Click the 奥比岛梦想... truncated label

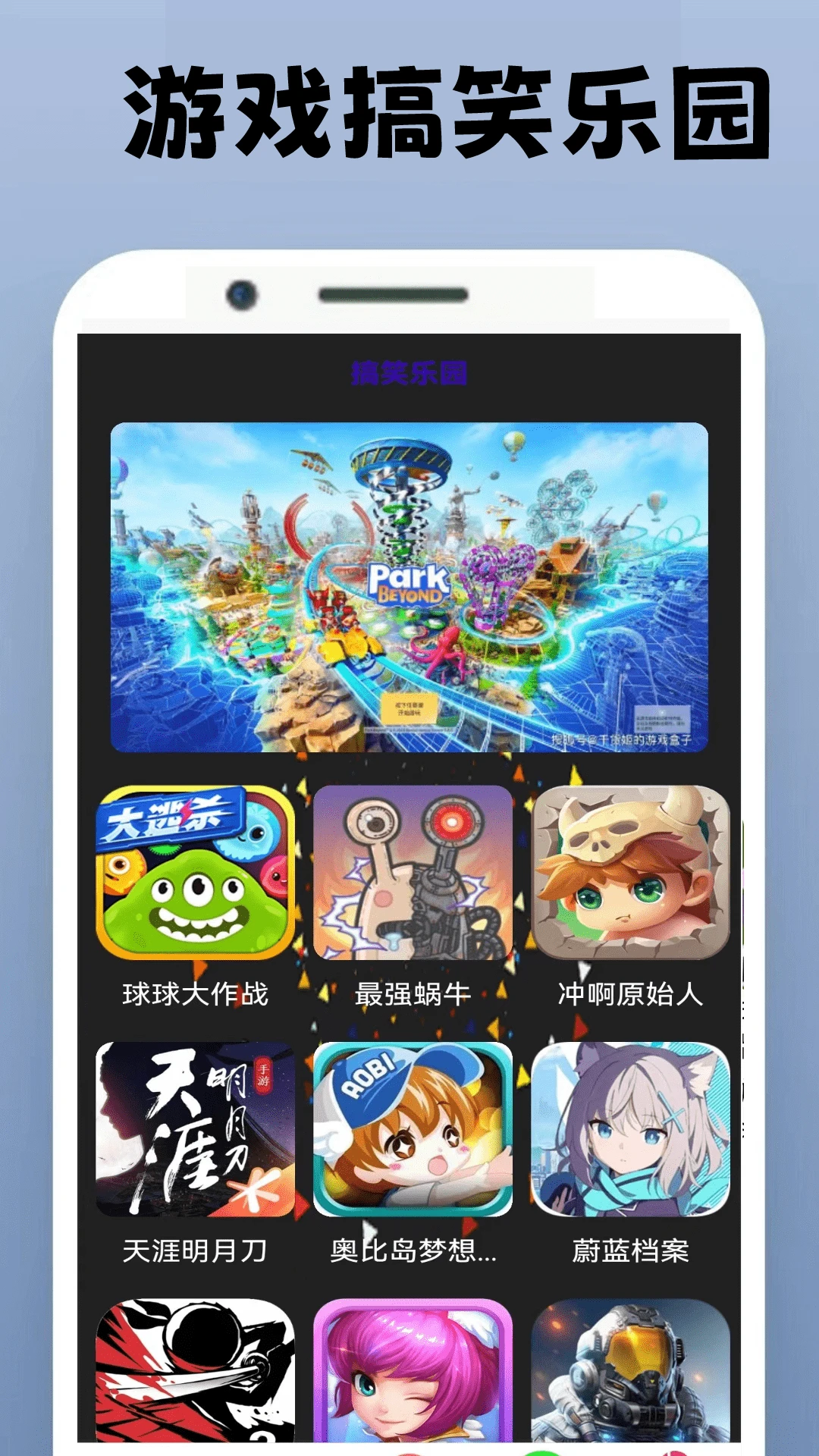tap(413, 1246)
